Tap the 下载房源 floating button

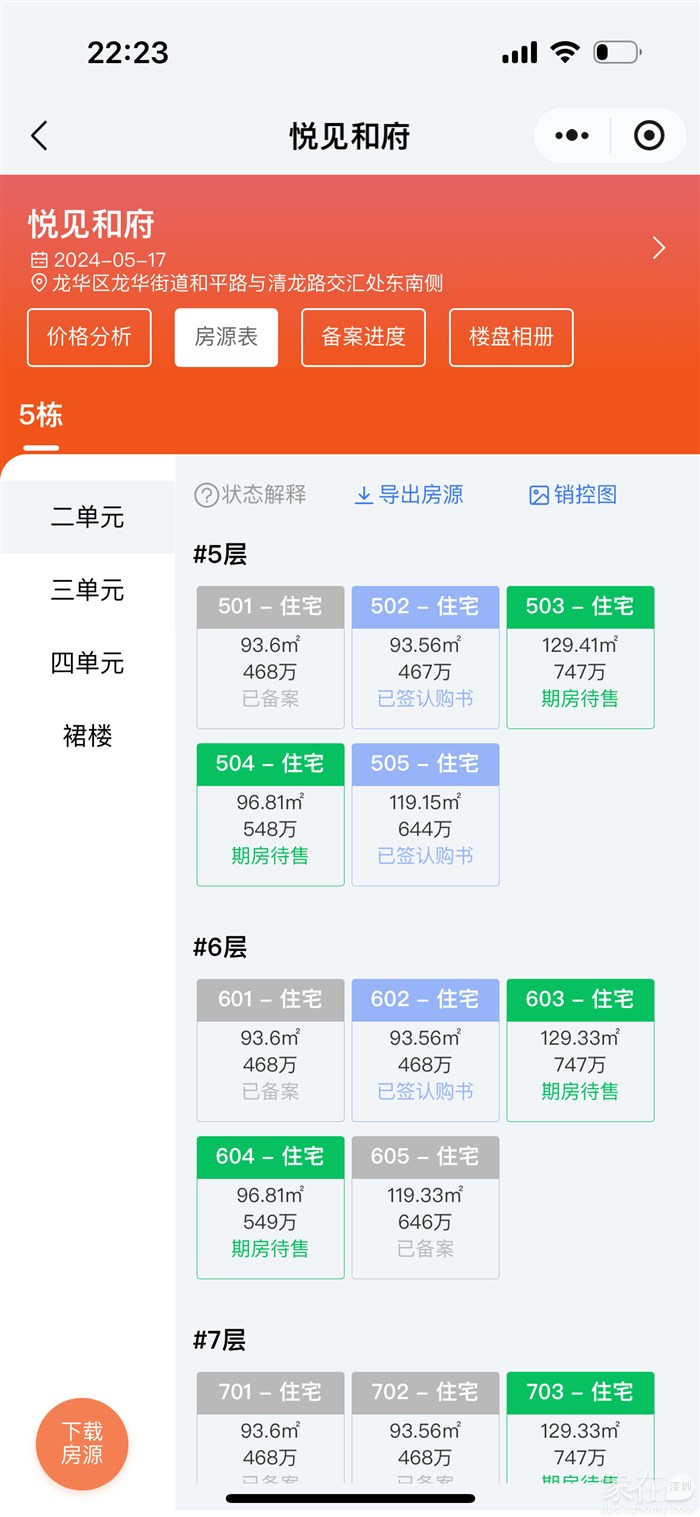pos(82,1444)
